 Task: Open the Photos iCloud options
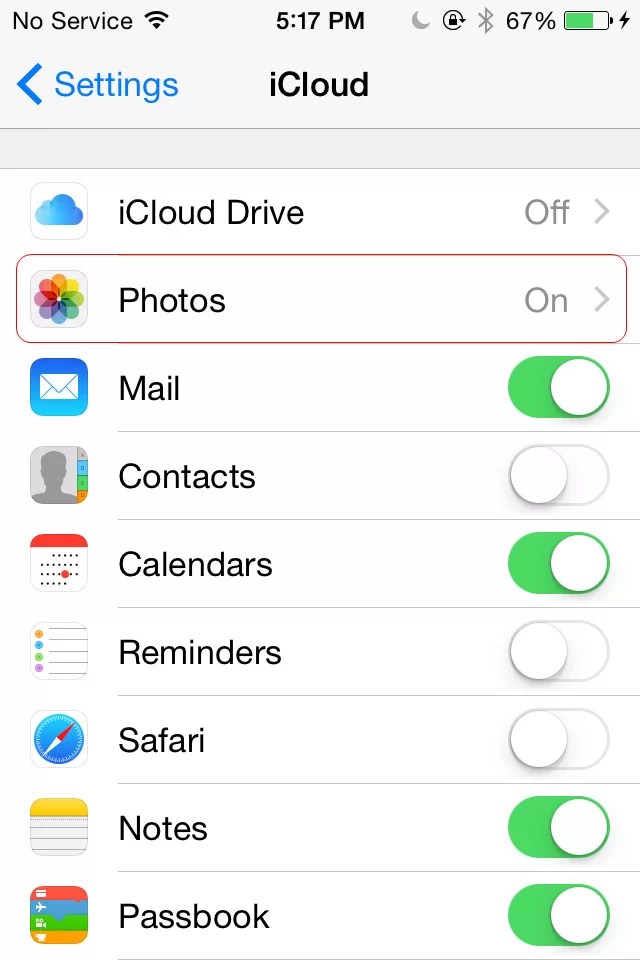pos(320,300)
